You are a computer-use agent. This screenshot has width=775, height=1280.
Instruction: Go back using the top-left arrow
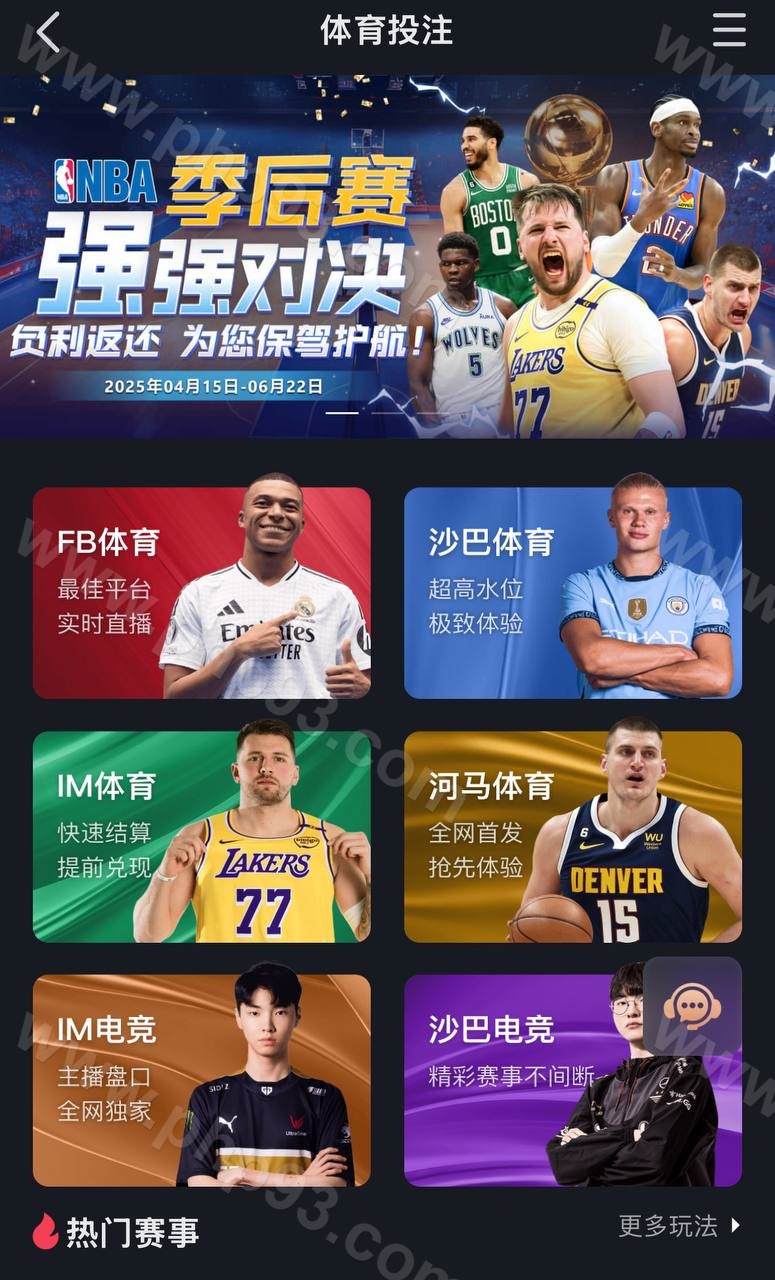click(47, 32)
